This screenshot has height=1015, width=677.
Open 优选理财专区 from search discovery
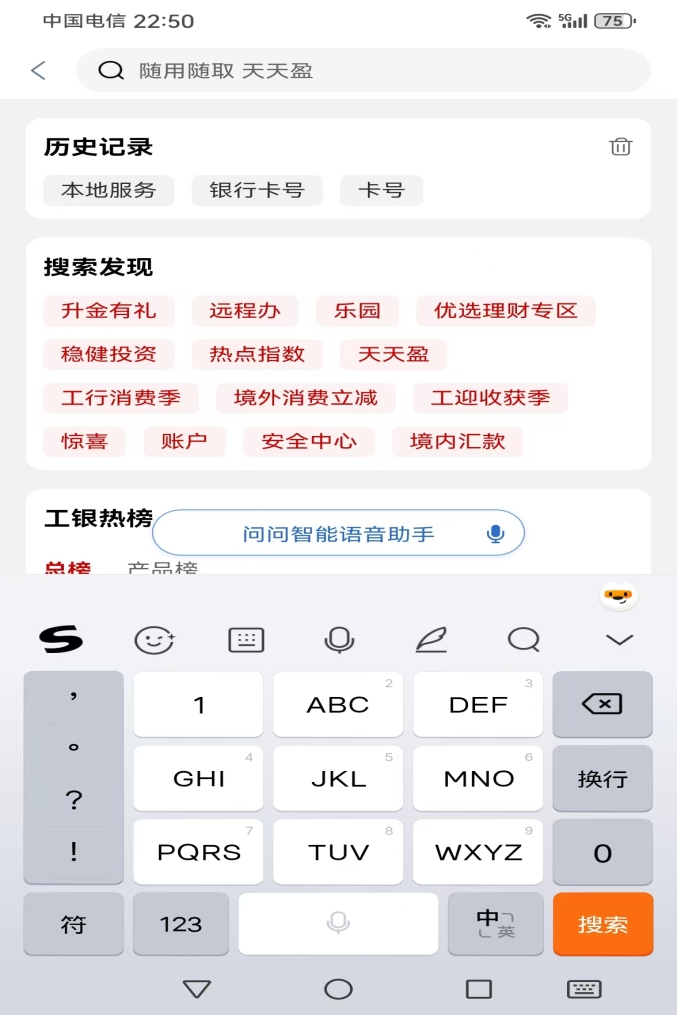(505, 310)
